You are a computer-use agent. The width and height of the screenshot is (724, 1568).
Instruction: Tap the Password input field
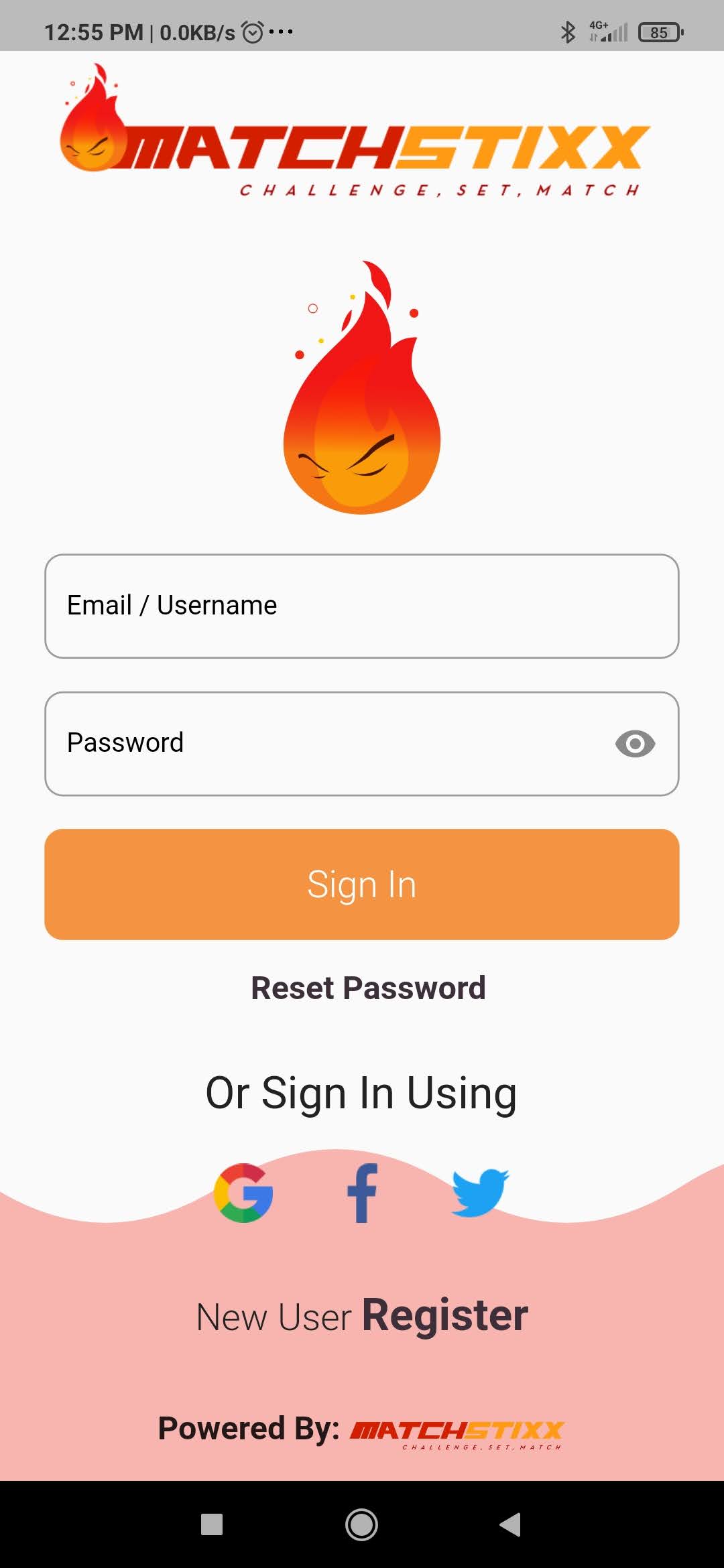pyautogui.click(x=322, y=744)
